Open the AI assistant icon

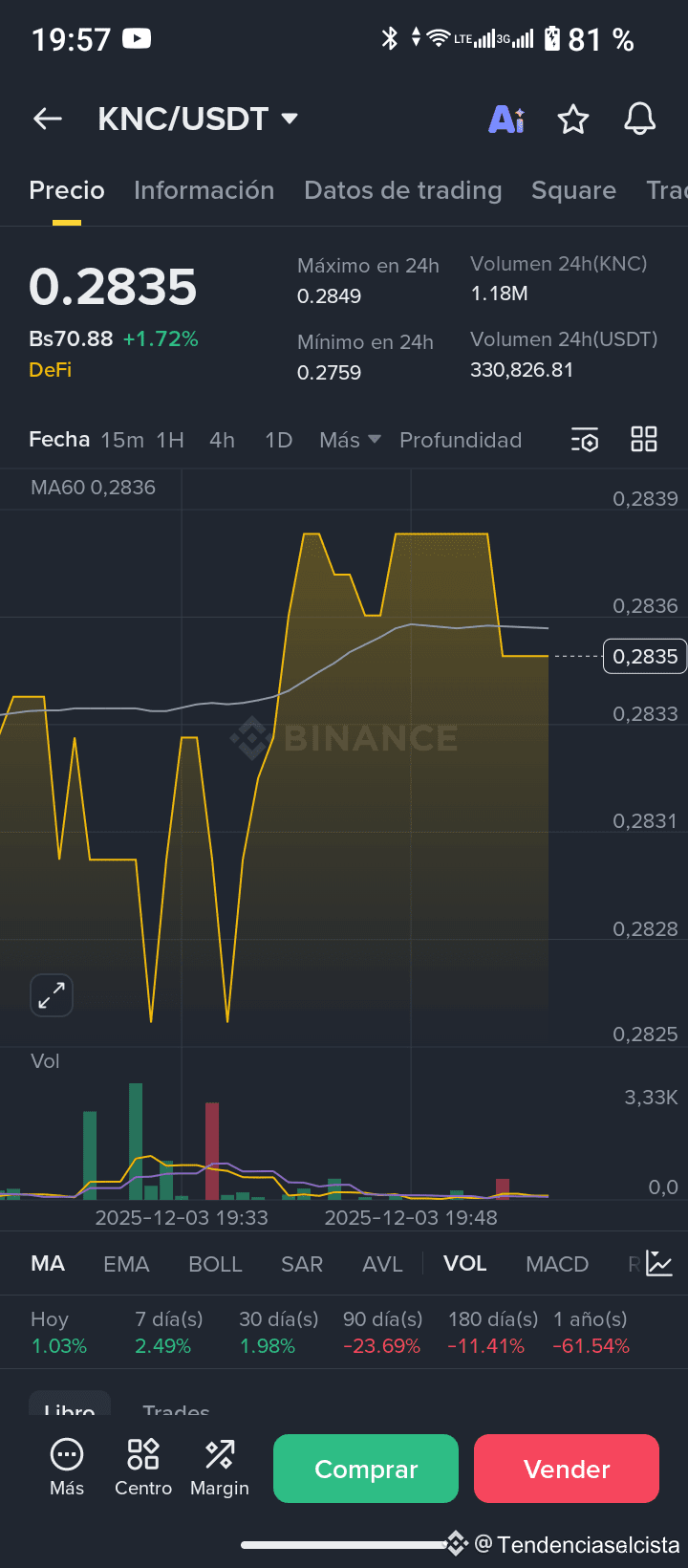[506, 119]
